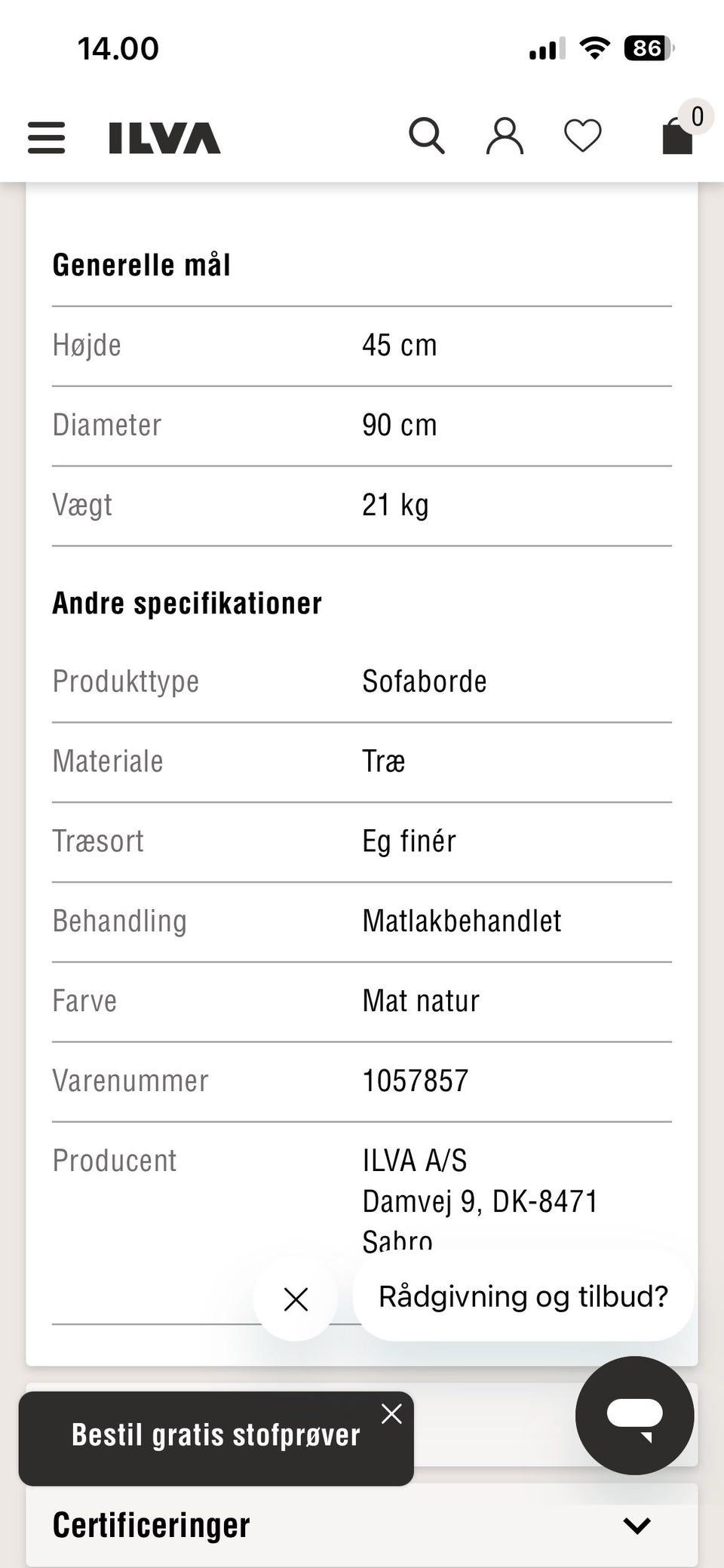Dismiss the Rådgivning og tilbud prompt

296,1299
